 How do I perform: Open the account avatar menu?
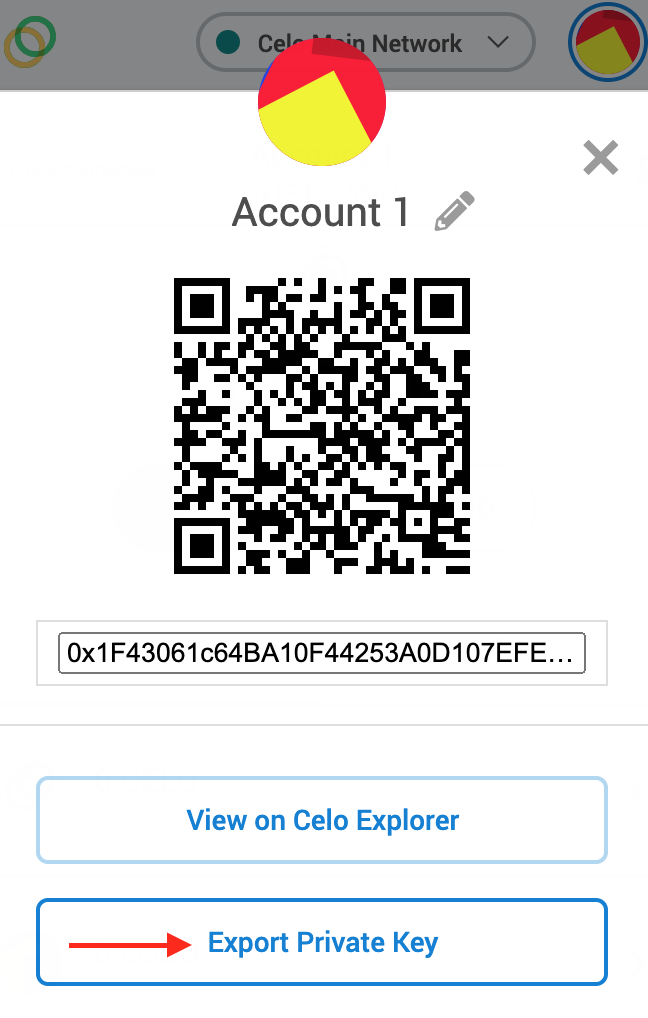(x=607, y=43)
